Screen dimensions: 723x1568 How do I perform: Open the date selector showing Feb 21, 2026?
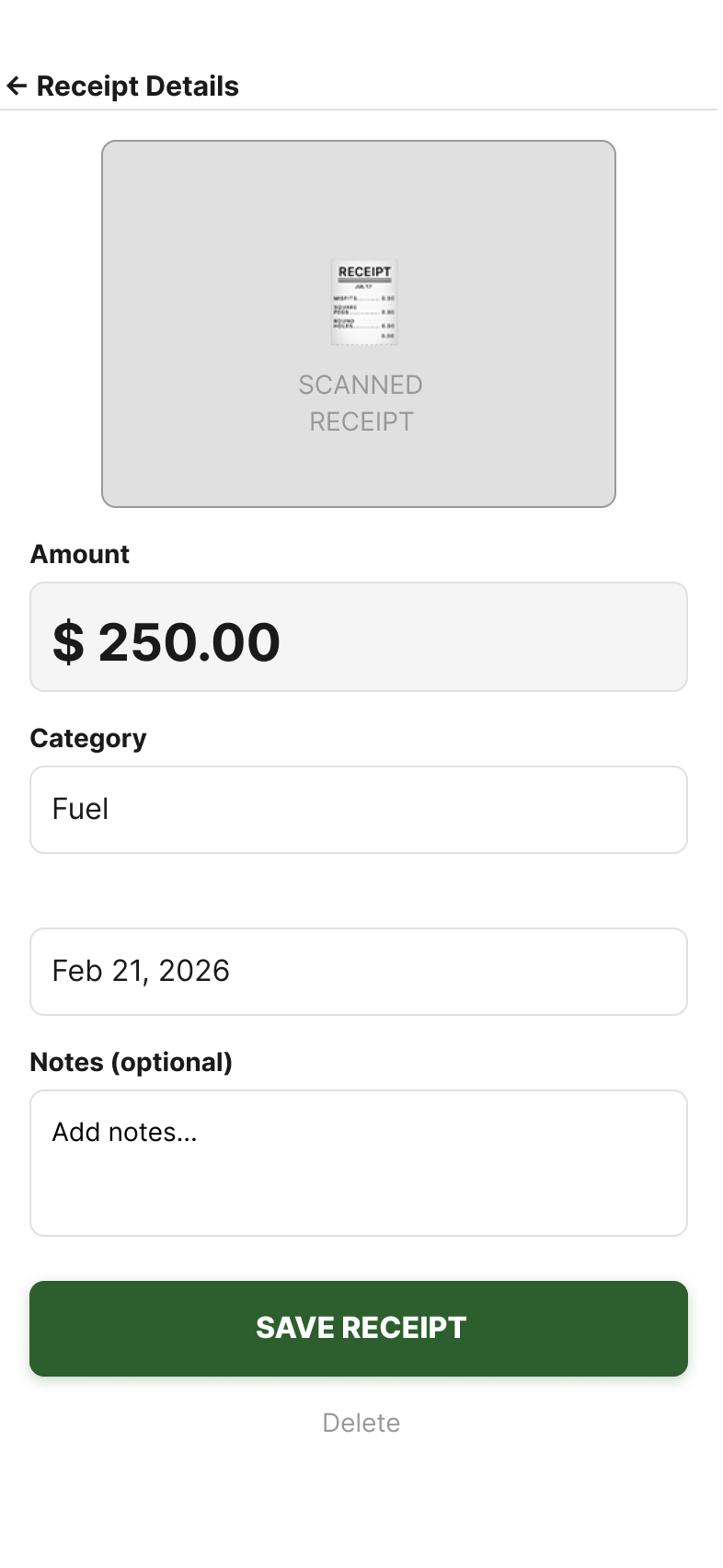(x=359, y=972)
